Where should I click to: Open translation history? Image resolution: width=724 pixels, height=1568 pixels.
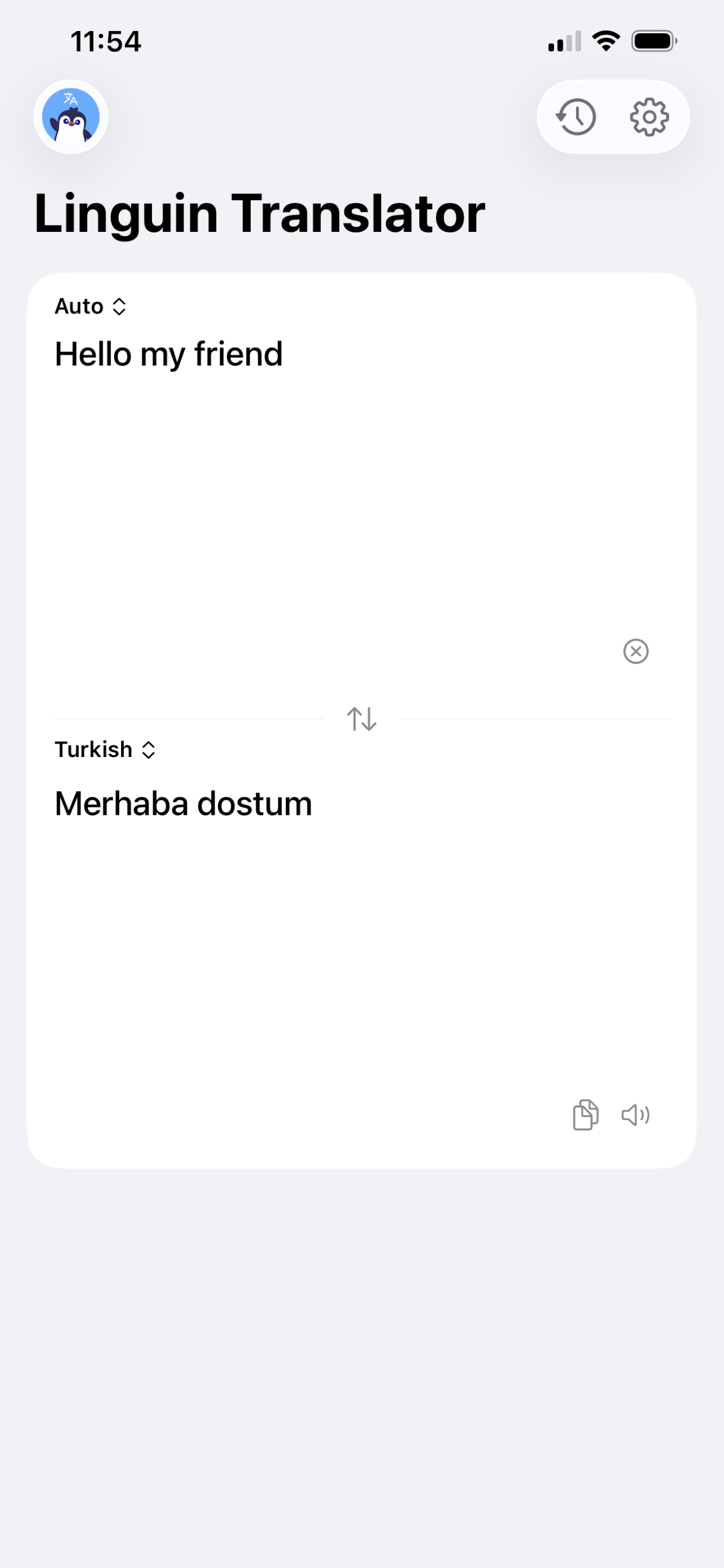tap(575, 117)
